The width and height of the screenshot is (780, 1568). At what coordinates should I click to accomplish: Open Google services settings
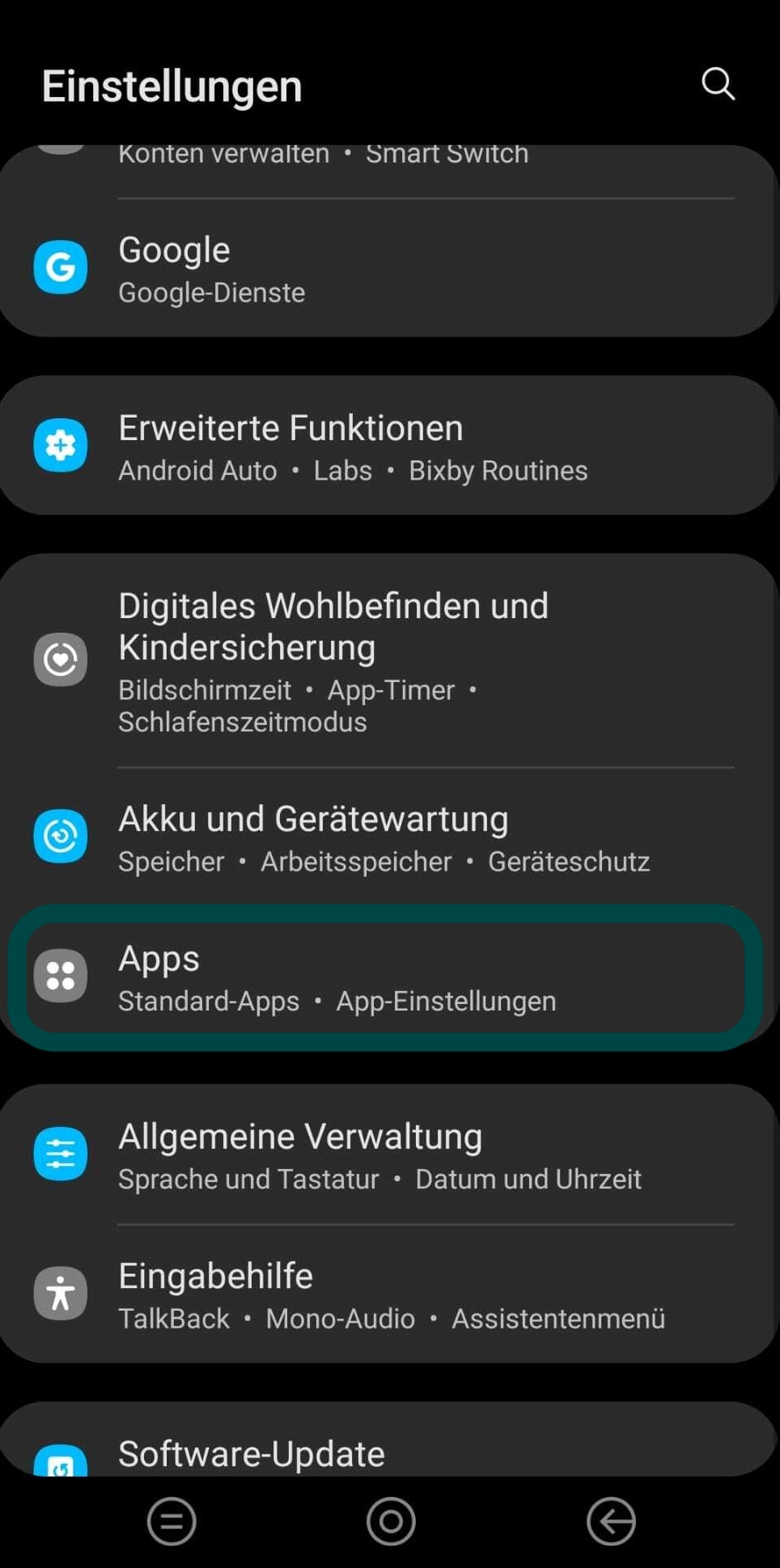388,269
